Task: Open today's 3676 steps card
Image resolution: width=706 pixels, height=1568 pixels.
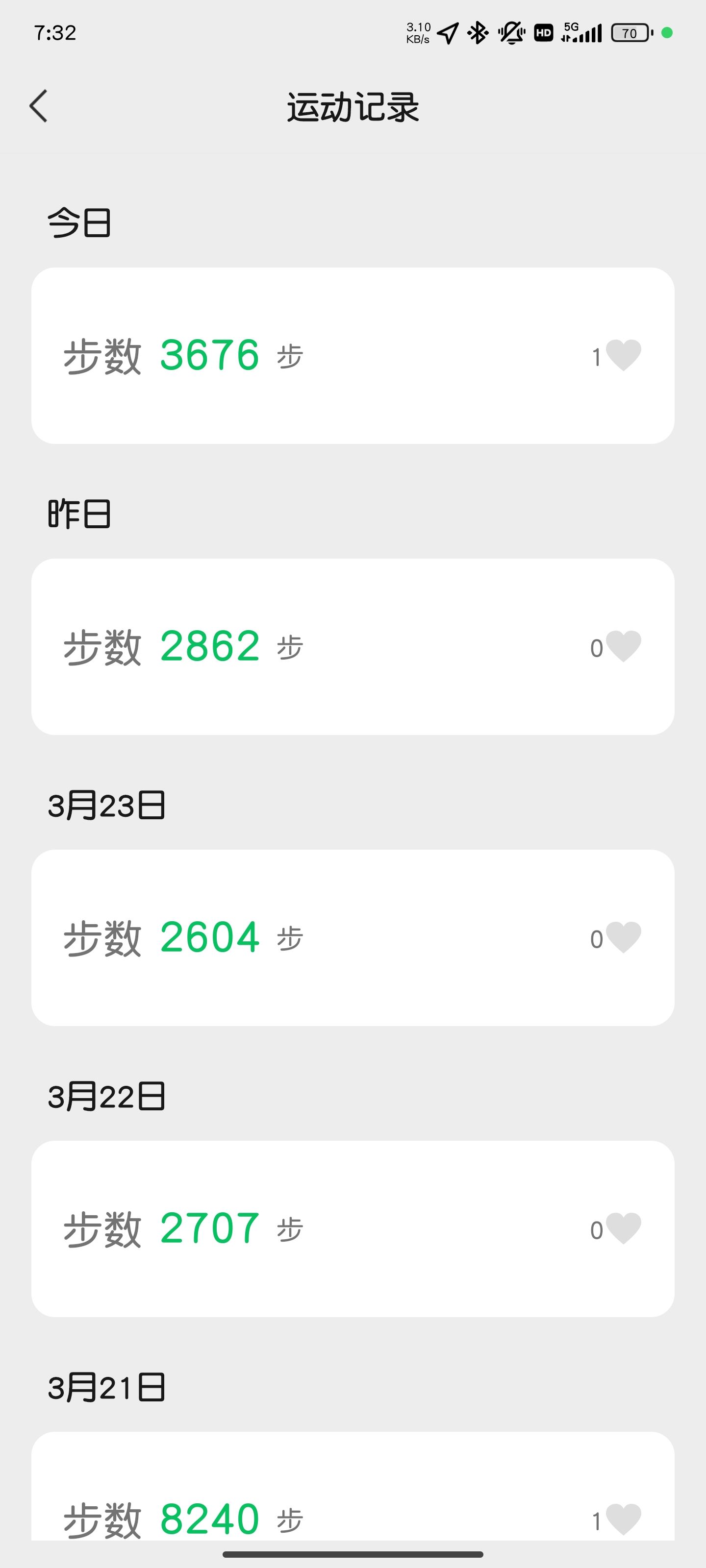Action: pos(353,355)
